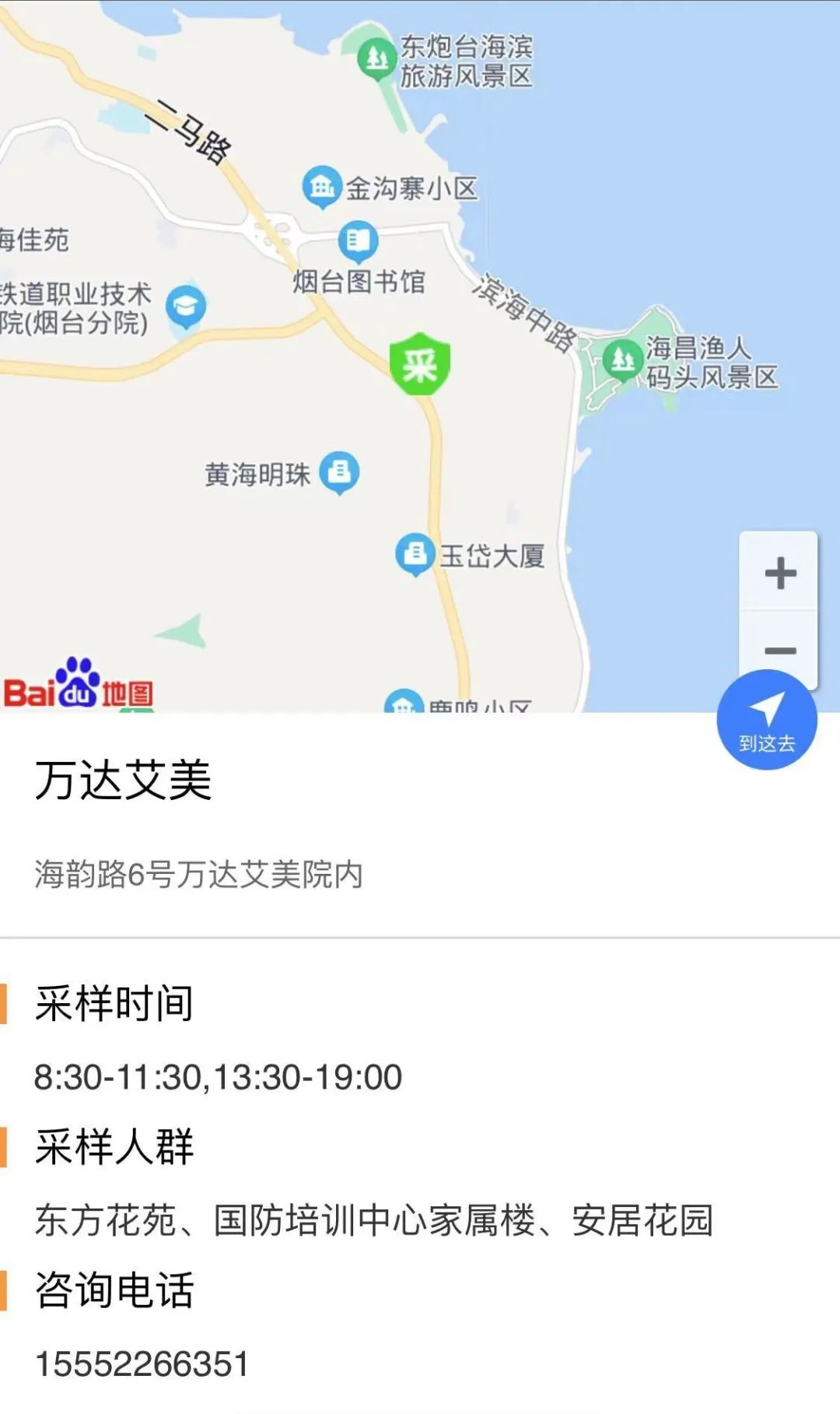Select the green 采 sampling site marker
This screenshot has height=1414, width=840.
(420, 363)
